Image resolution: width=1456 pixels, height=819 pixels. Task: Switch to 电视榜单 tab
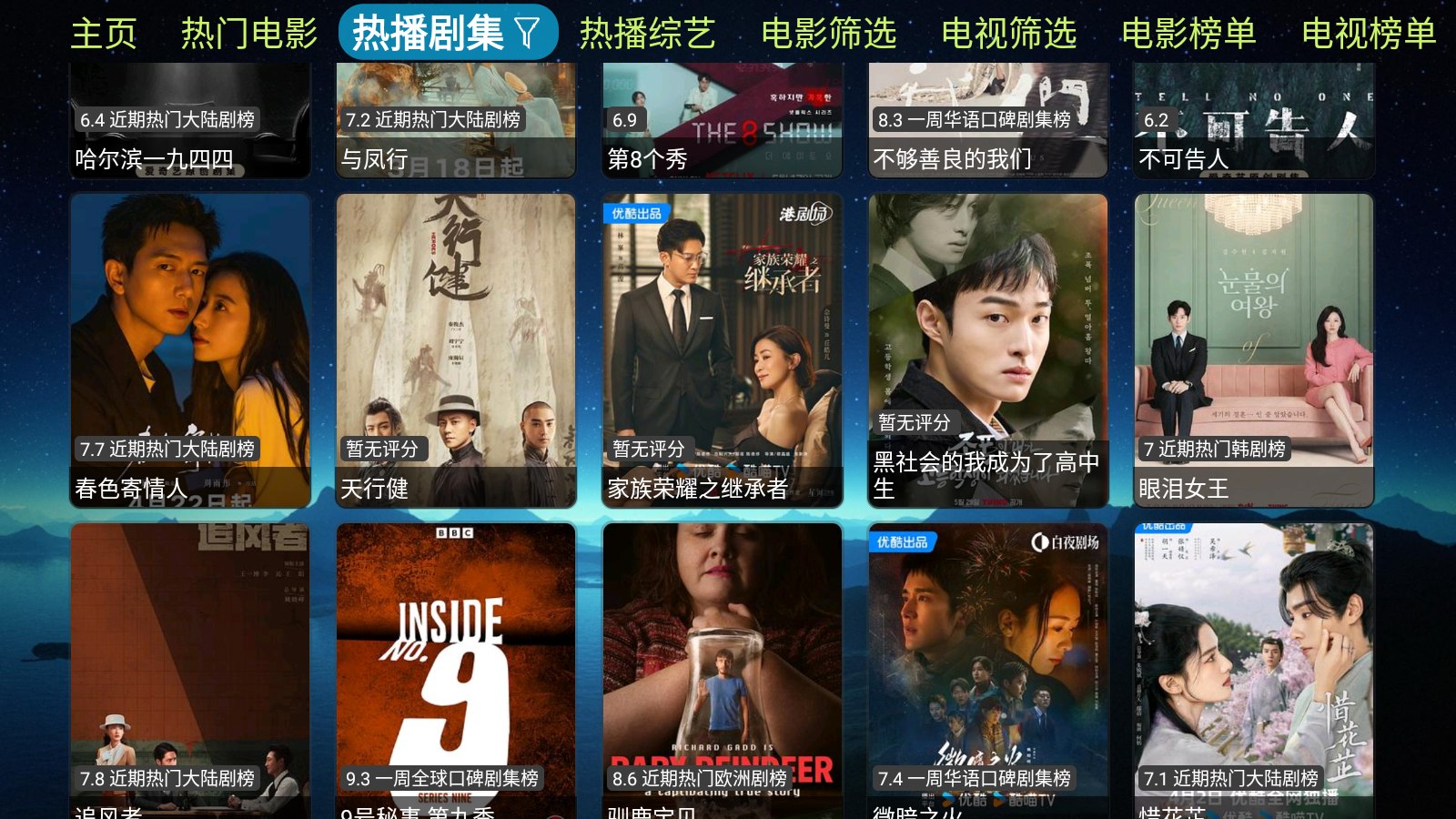[x=1369, y=34]
